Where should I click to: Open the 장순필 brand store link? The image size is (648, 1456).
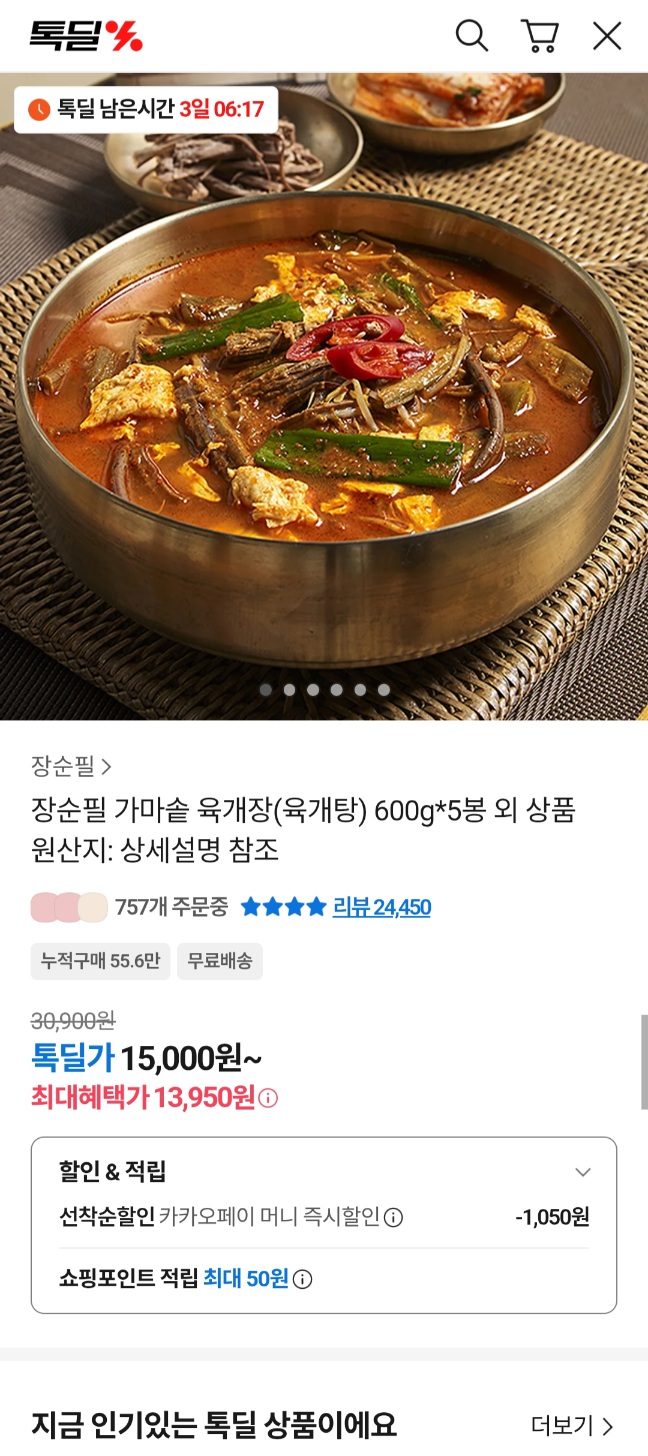(x=71, y=767)
